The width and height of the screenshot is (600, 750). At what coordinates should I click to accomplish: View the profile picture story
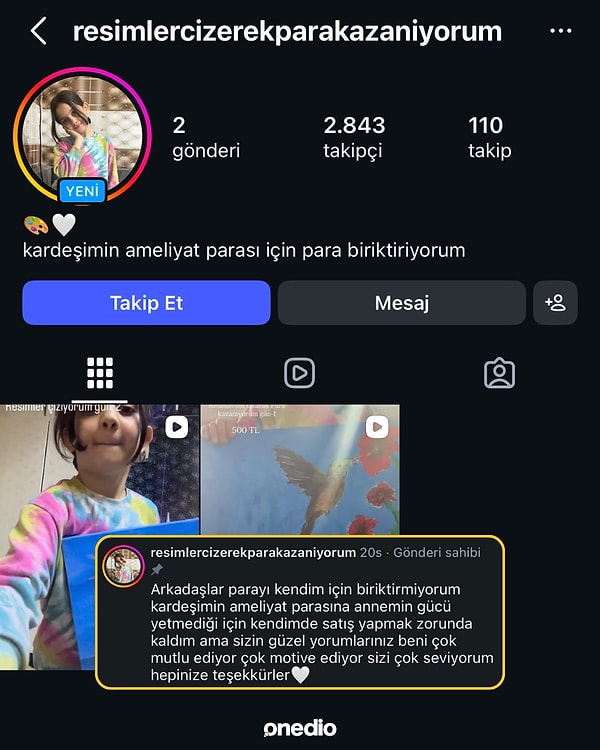pyautogui.click(x=82, y=136)
